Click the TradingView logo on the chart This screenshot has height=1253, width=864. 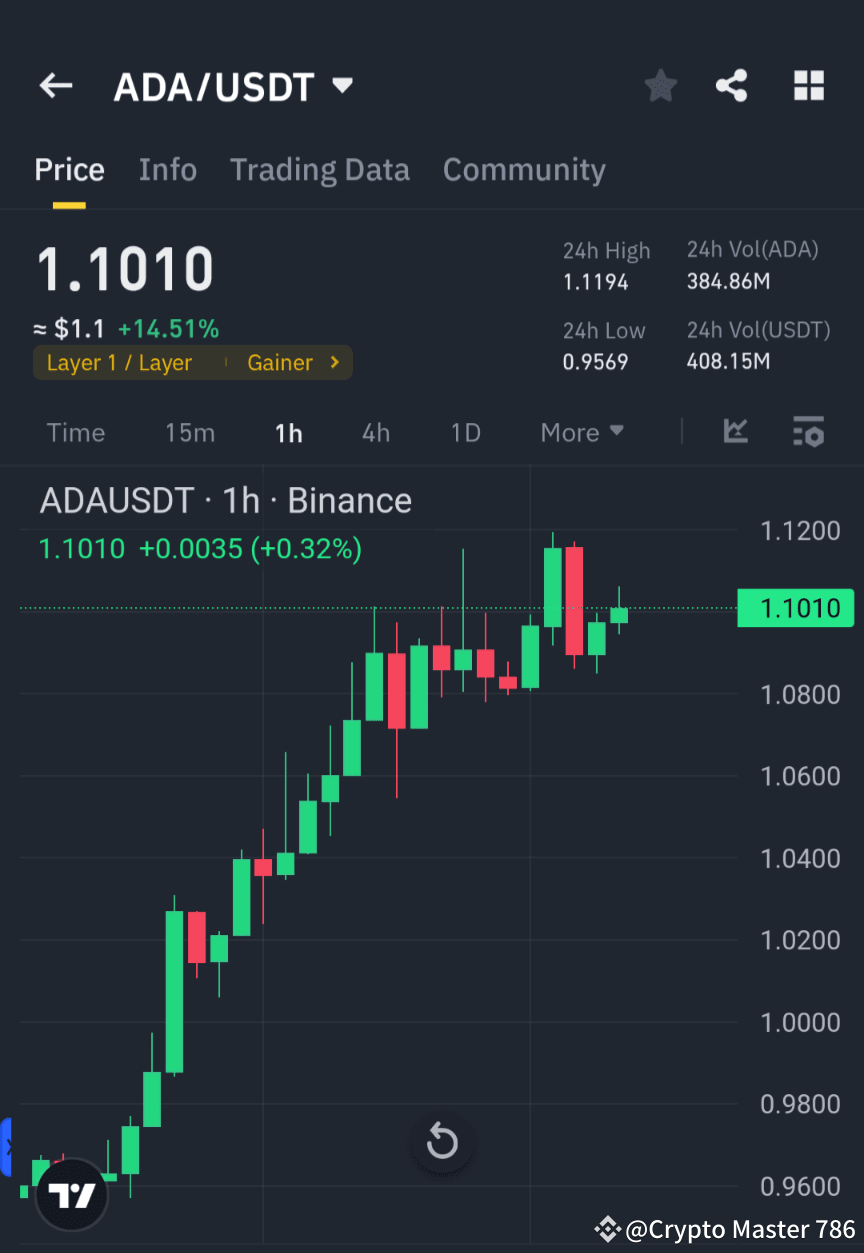click(x=70, y=1194)
